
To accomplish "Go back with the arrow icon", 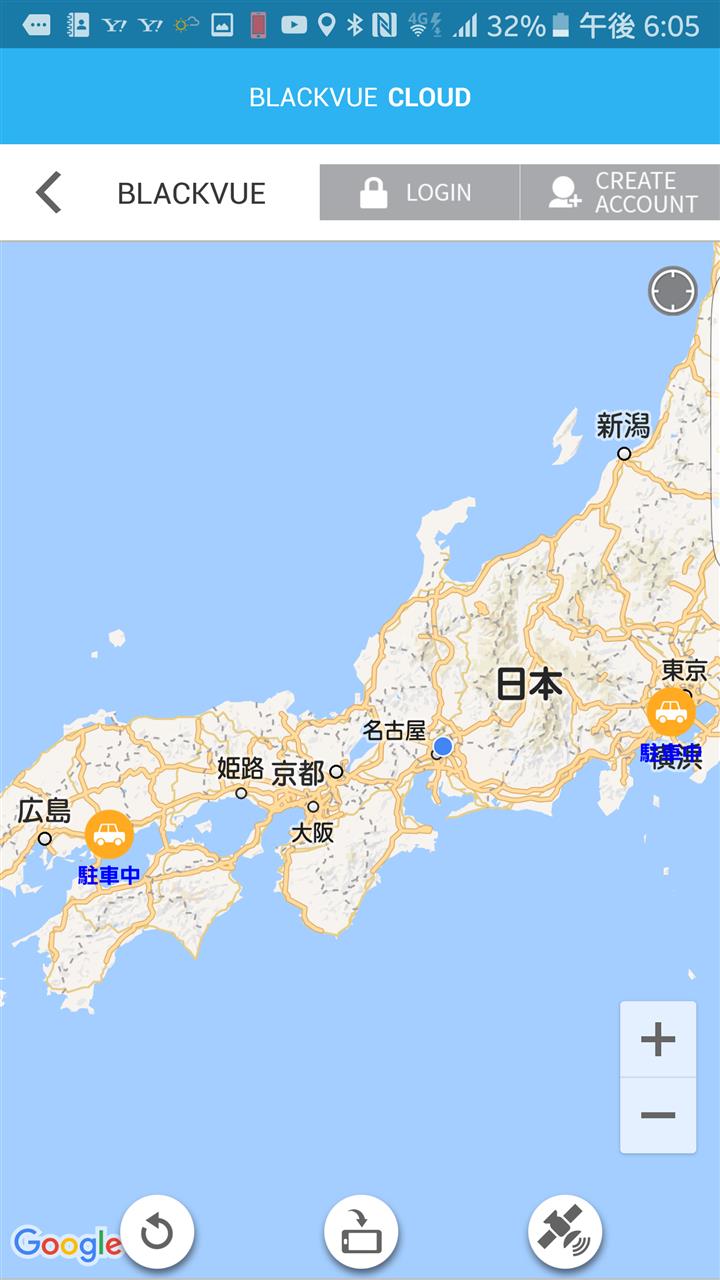I will [x=48, y=192].
